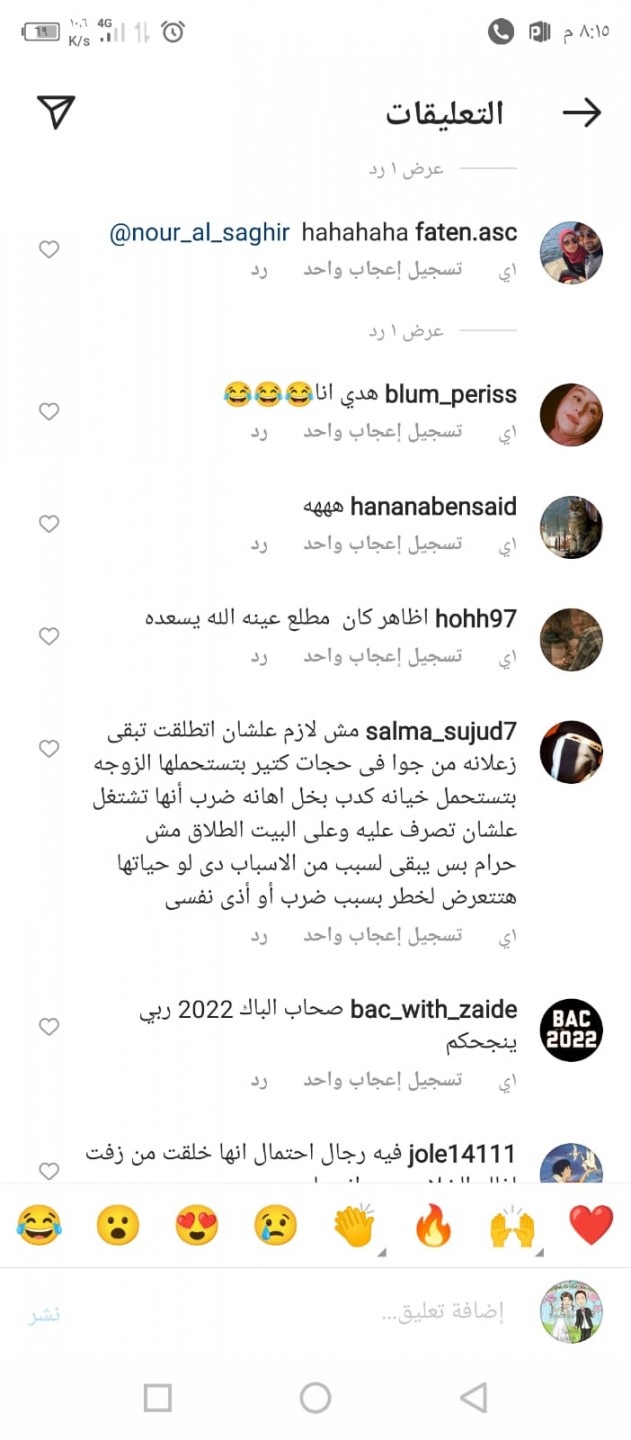Open the bac_with_zaide BAC 2022 avatar
The height and width of the screenshot is (1440, 631).
click(571, 1030)
